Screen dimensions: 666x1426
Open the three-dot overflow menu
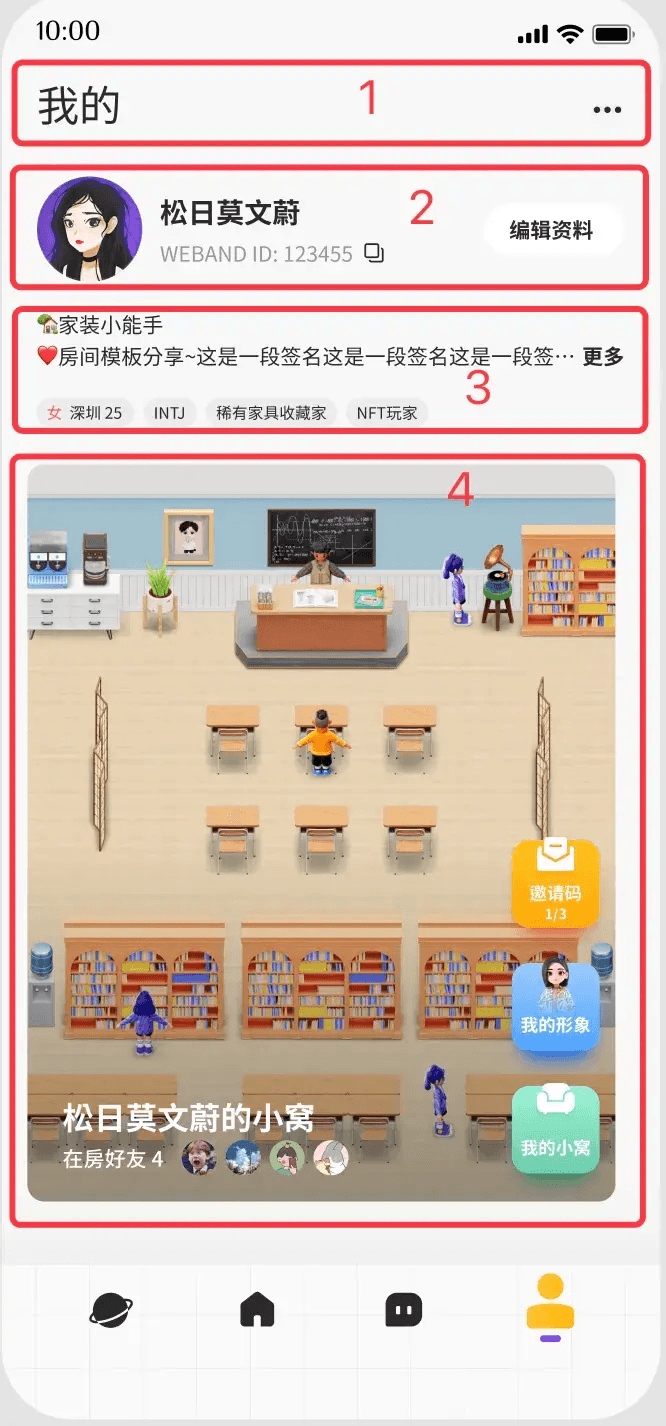pyautogui.click(x=607, y=110)
